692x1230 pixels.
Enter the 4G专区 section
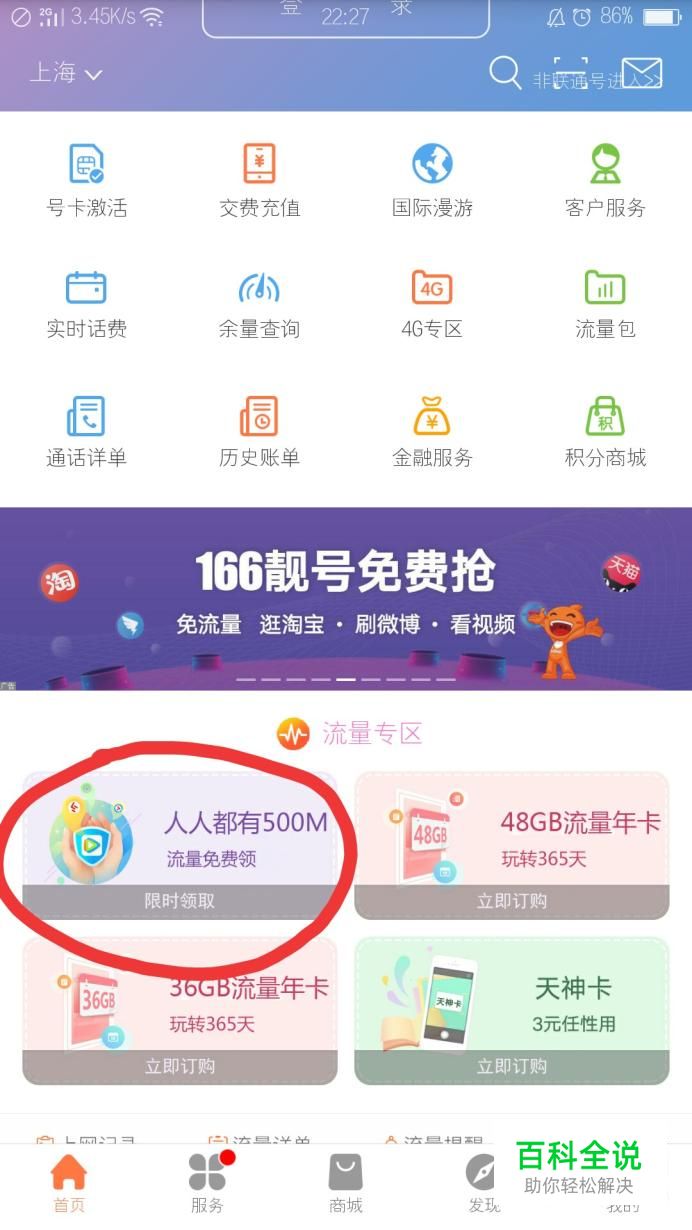[432, 303]
